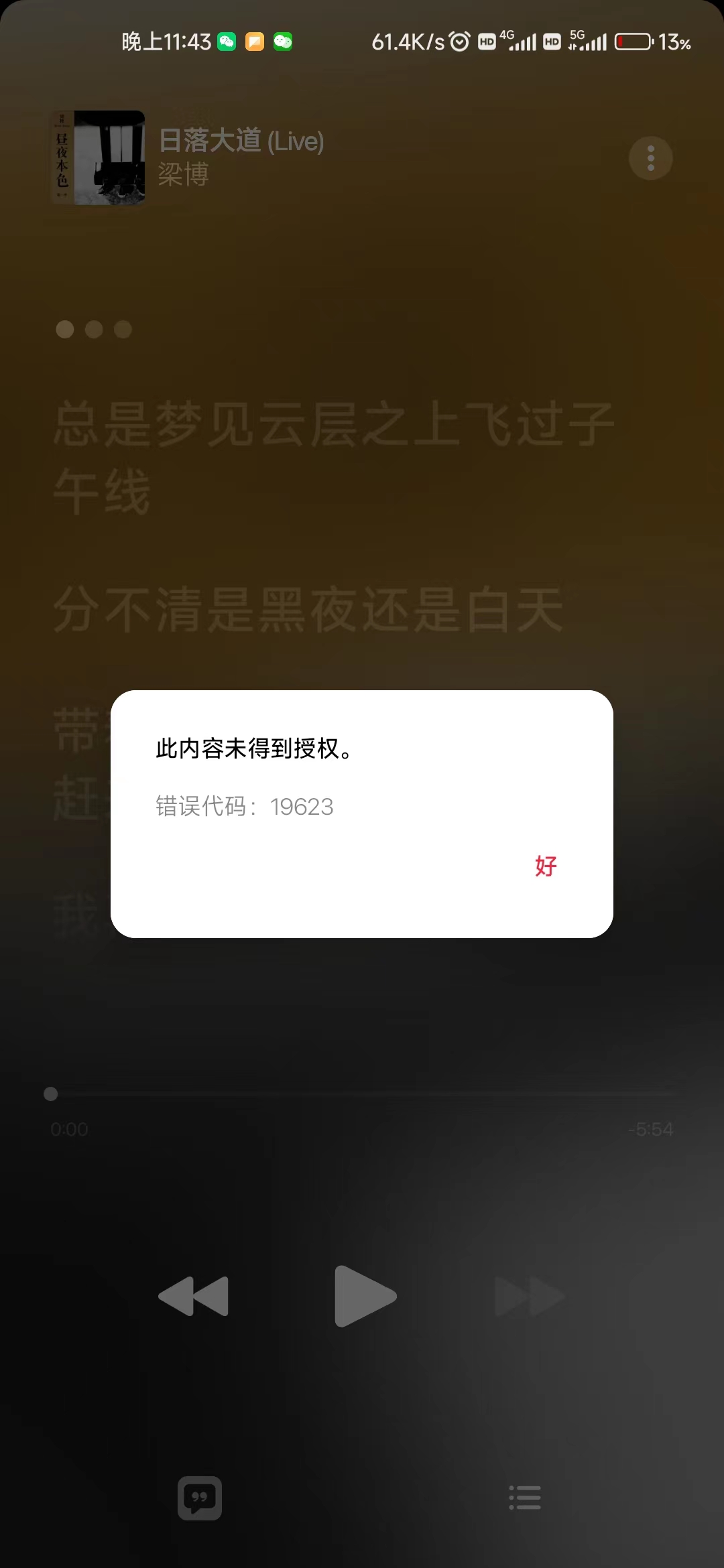Open the three-dot more options menu
The image size is (724, 1568).
(x=650, y=158)
